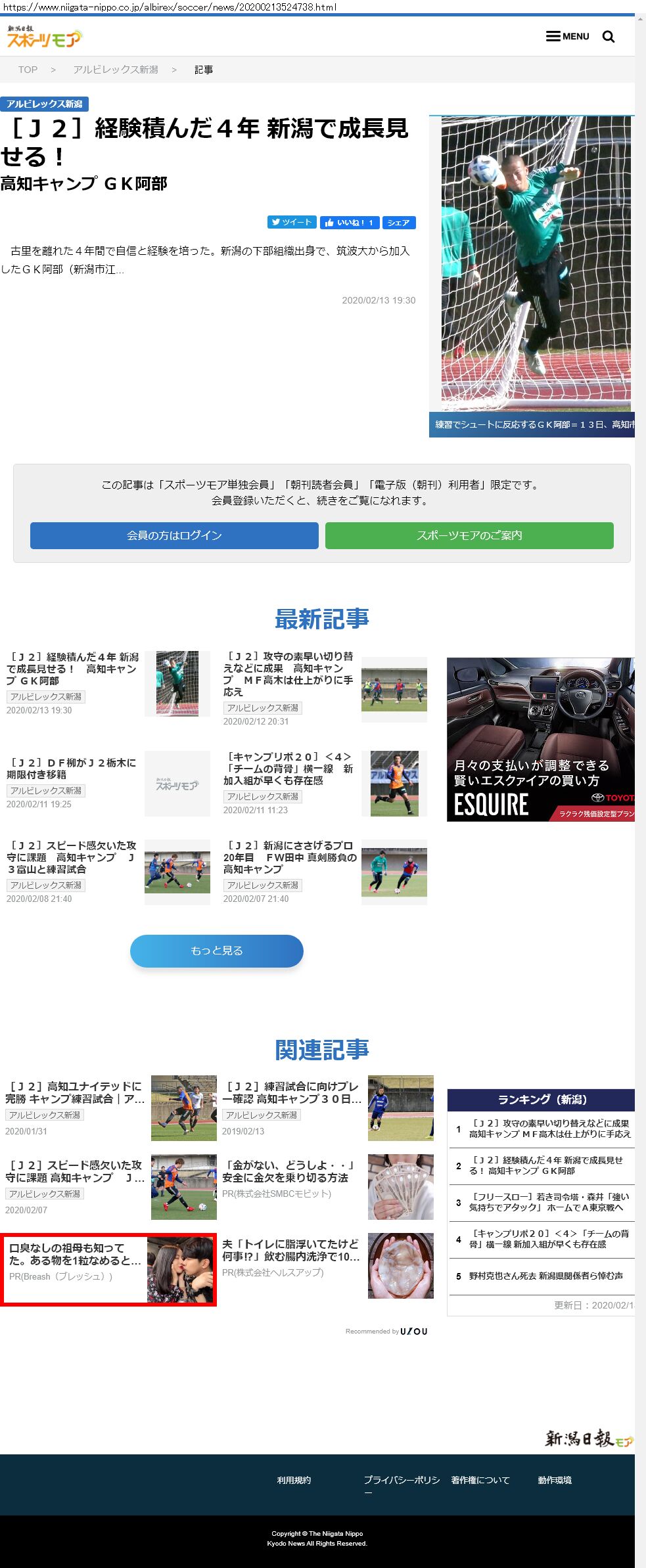Image resolution: width=646 pixels, height=1568 pixels.
Task: Open ＦＷ田中 プロ20年目 article
Action: point(289,857)
